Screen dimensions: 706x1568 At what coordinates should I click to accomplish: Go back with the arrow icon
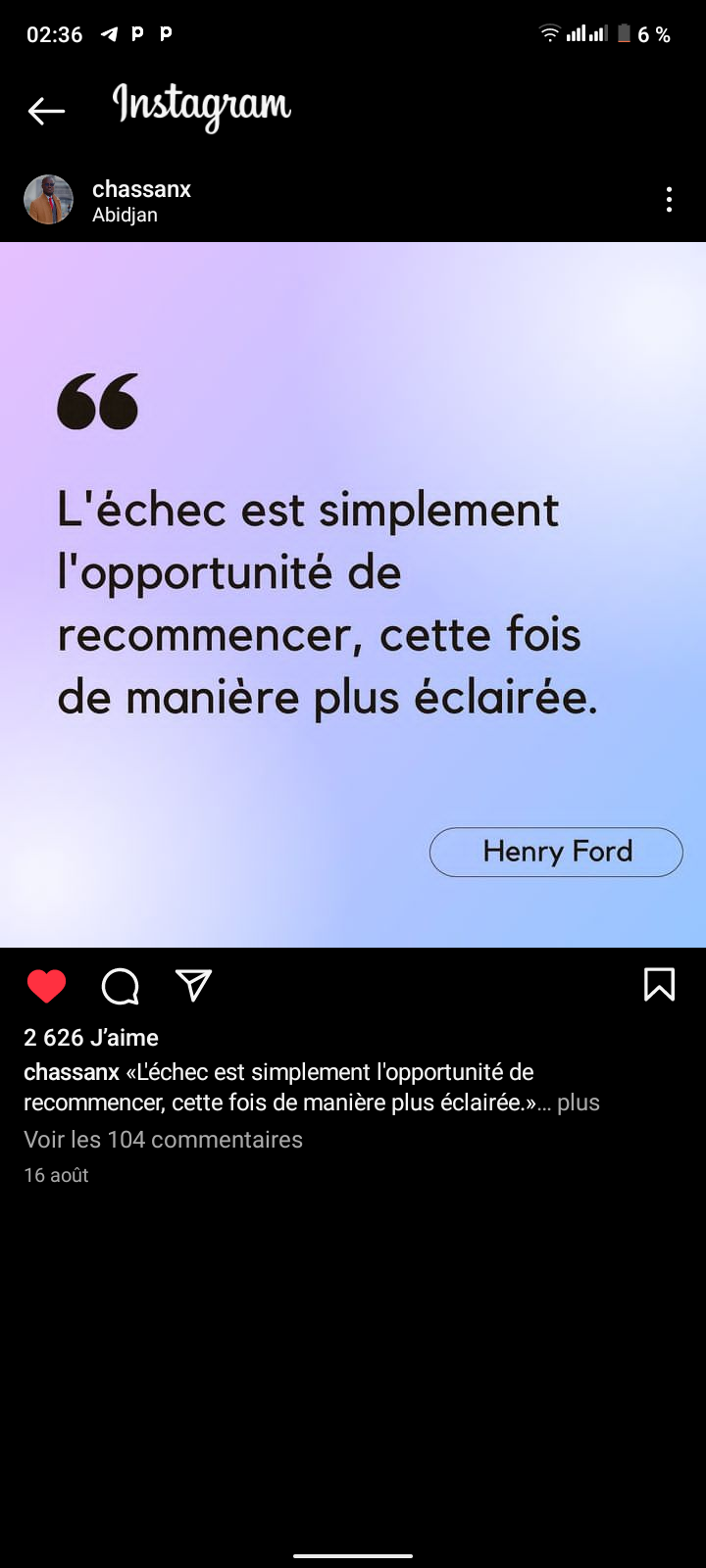pyautogui.click(x=46, y=111)
